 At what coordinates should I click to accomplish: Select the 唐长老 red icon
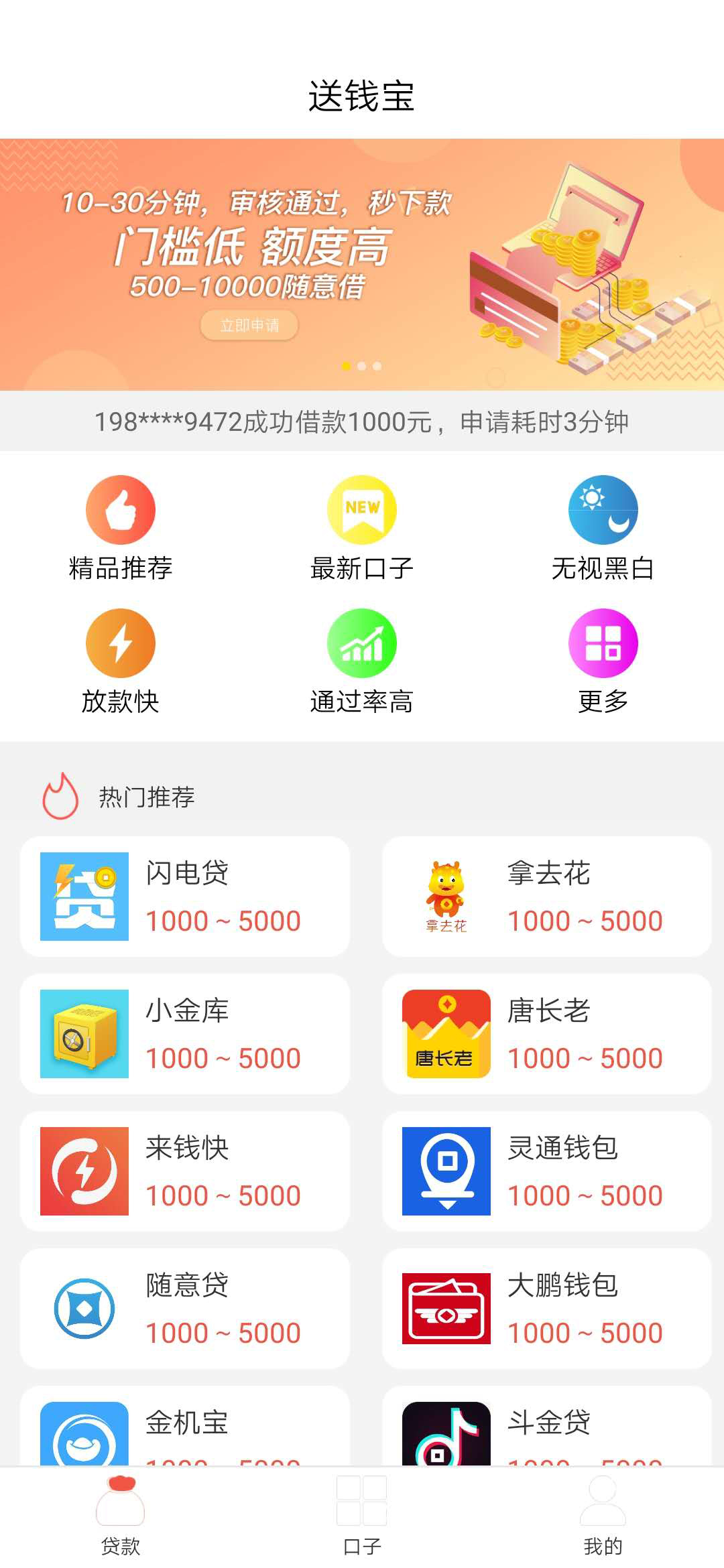(x=445, y=1034)
